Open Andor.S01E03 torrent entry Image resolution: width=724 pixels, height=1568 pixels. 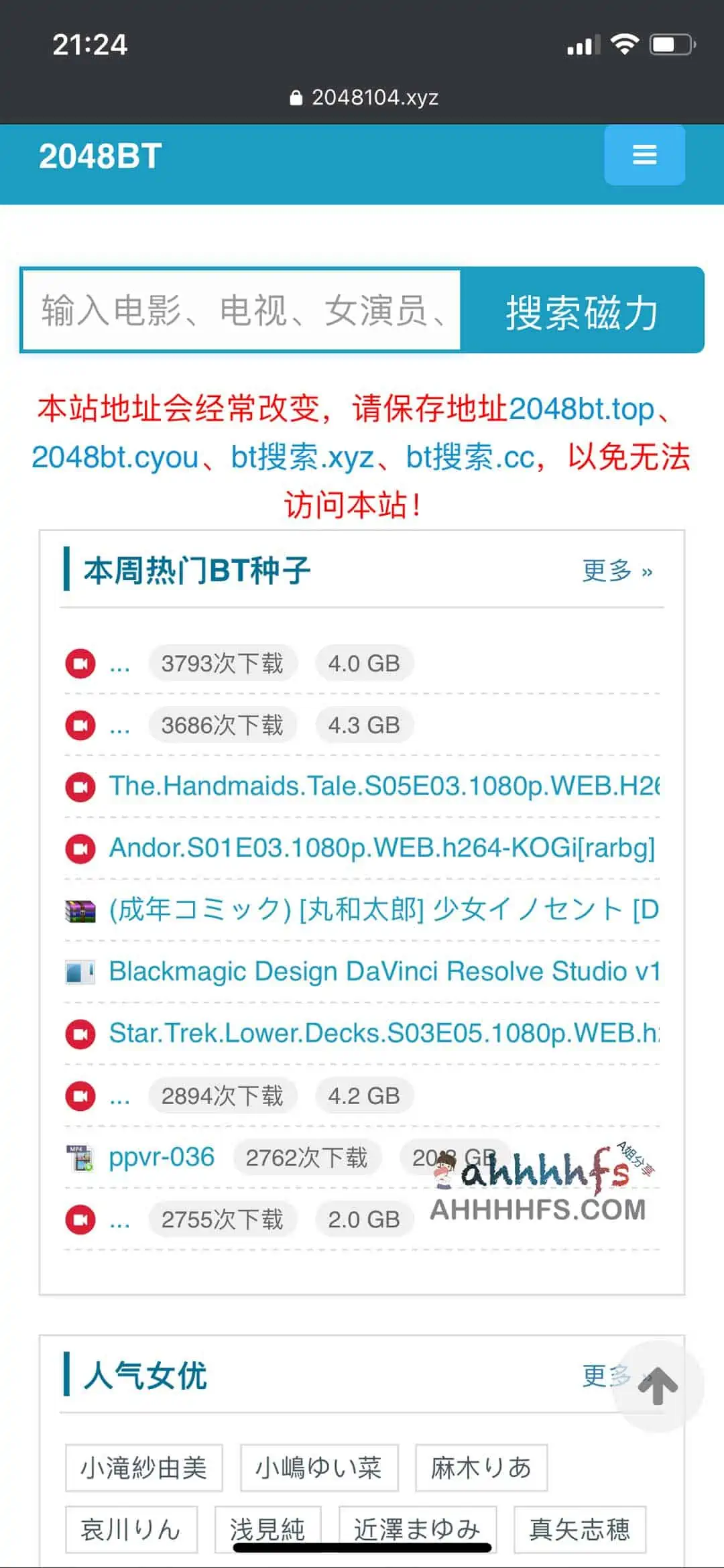381,847
